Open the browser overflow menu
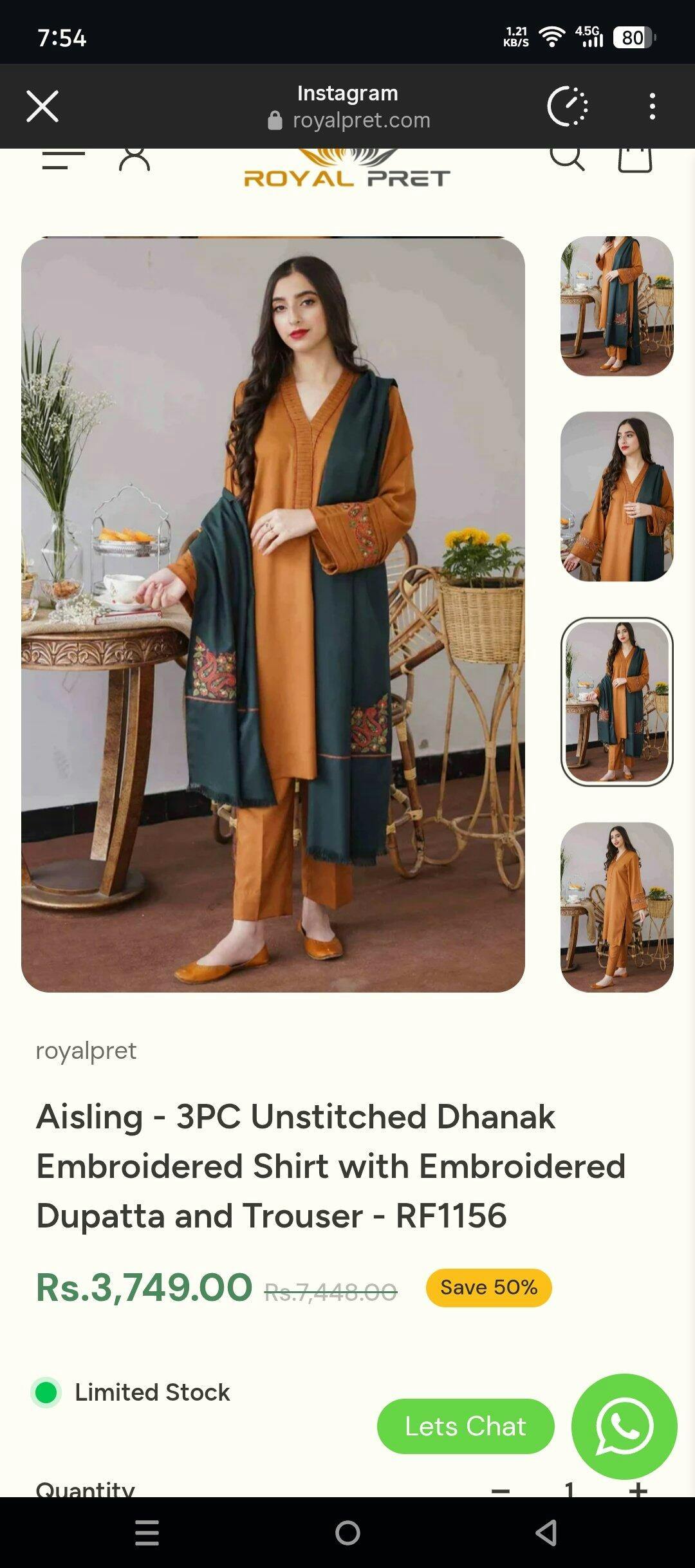Image resolution: width=695 pixels, height=1568 pixels. tap(652, 106)
